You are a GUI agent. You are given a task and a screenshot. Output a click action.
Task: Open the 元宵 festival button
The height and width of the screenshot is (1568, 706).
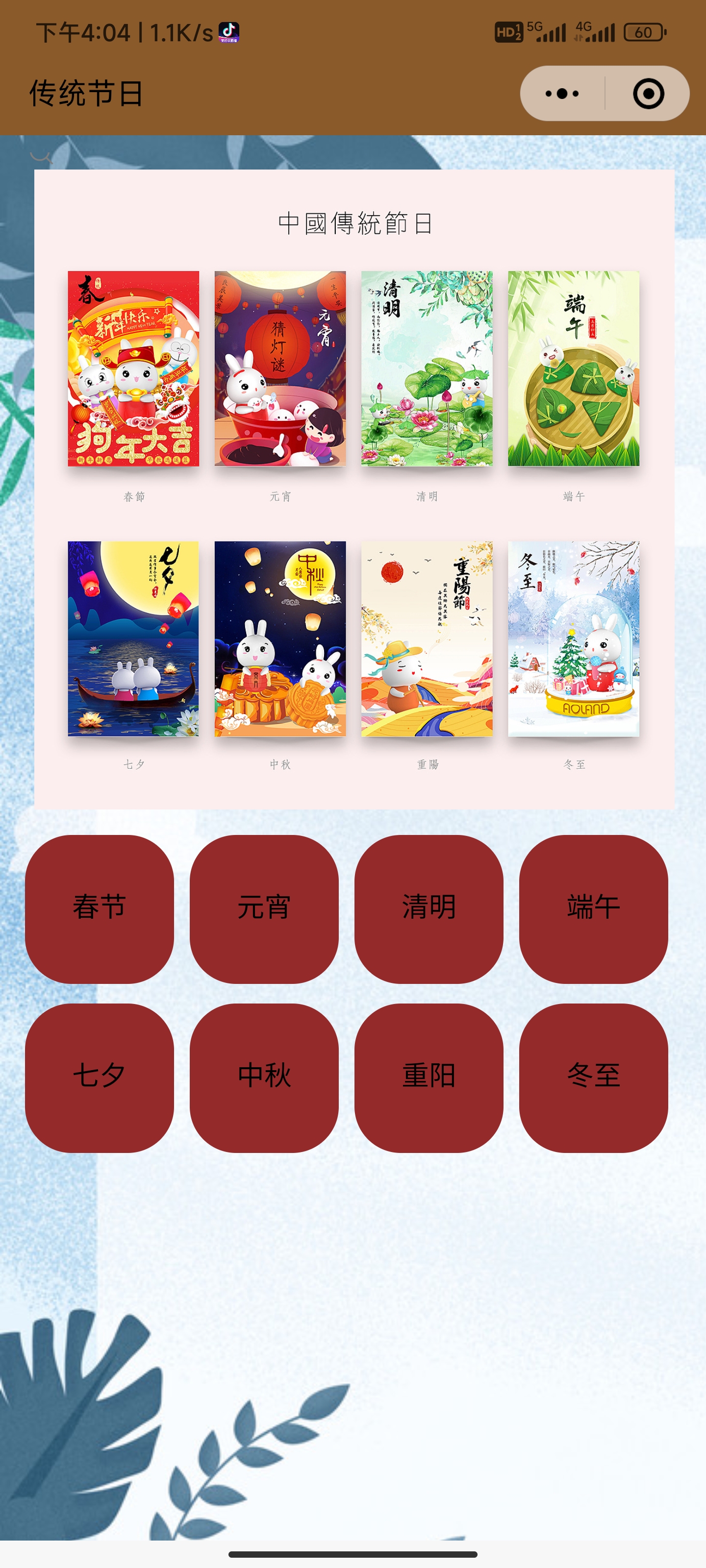pos(264,909)
